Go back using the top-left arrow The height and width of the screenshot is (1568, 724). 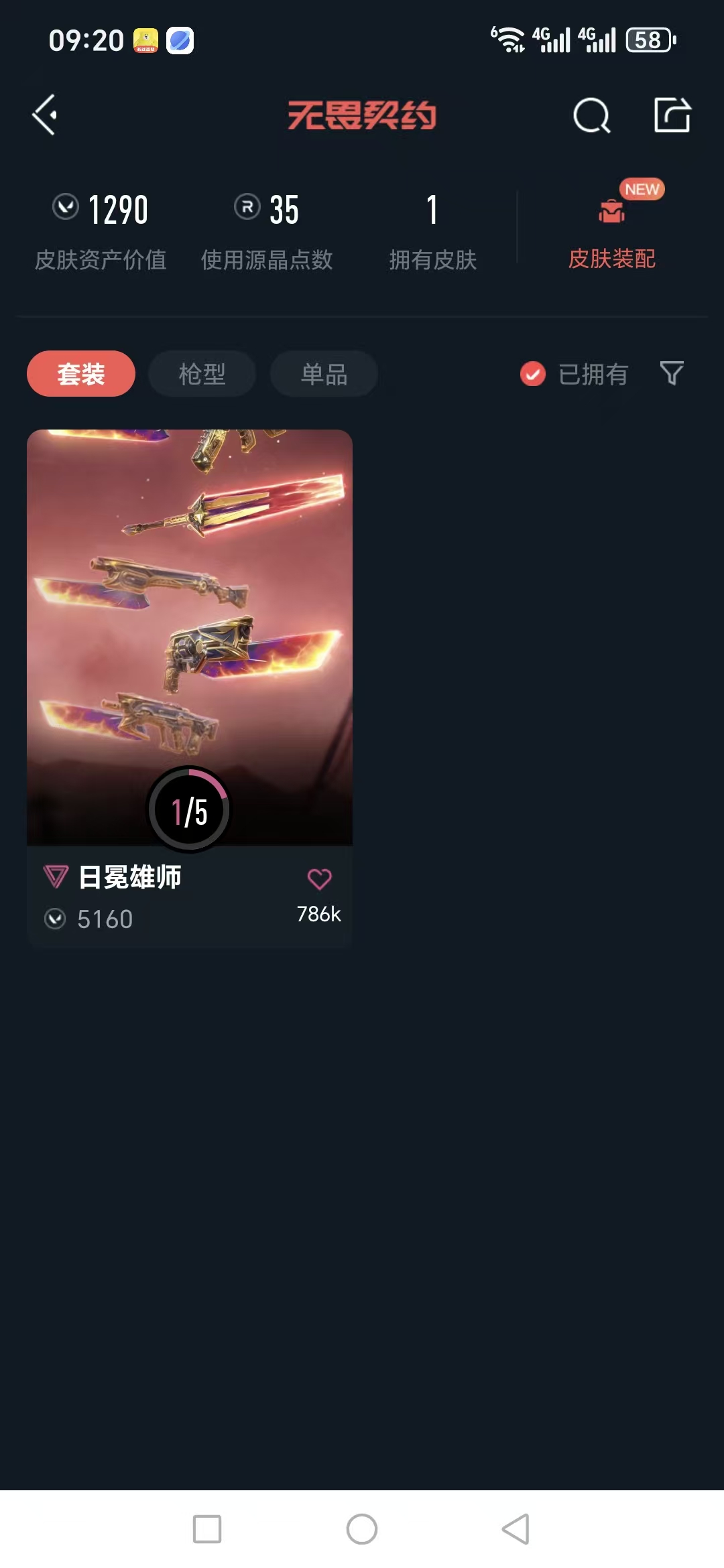46,115
